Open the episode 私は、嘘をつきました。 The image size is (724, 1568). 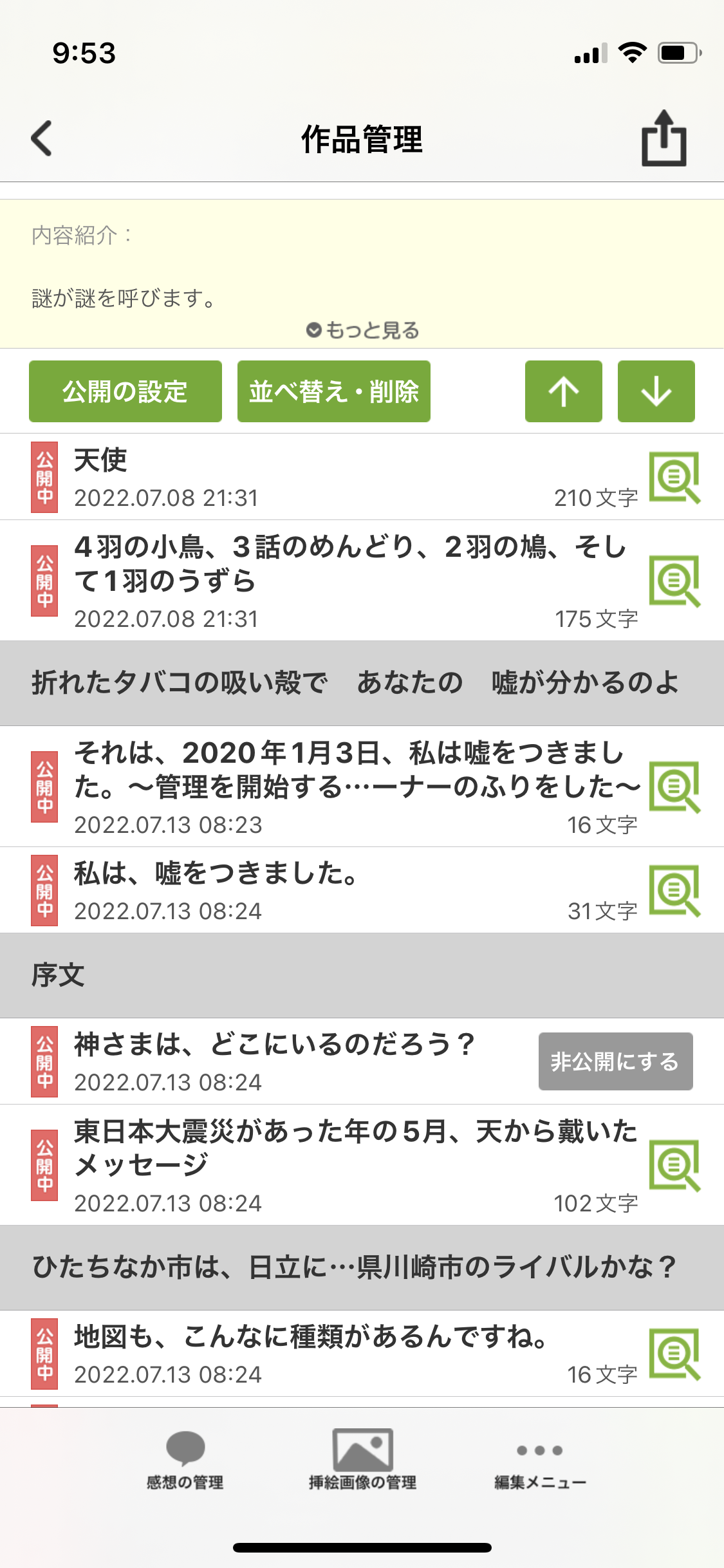click(322, 890)
